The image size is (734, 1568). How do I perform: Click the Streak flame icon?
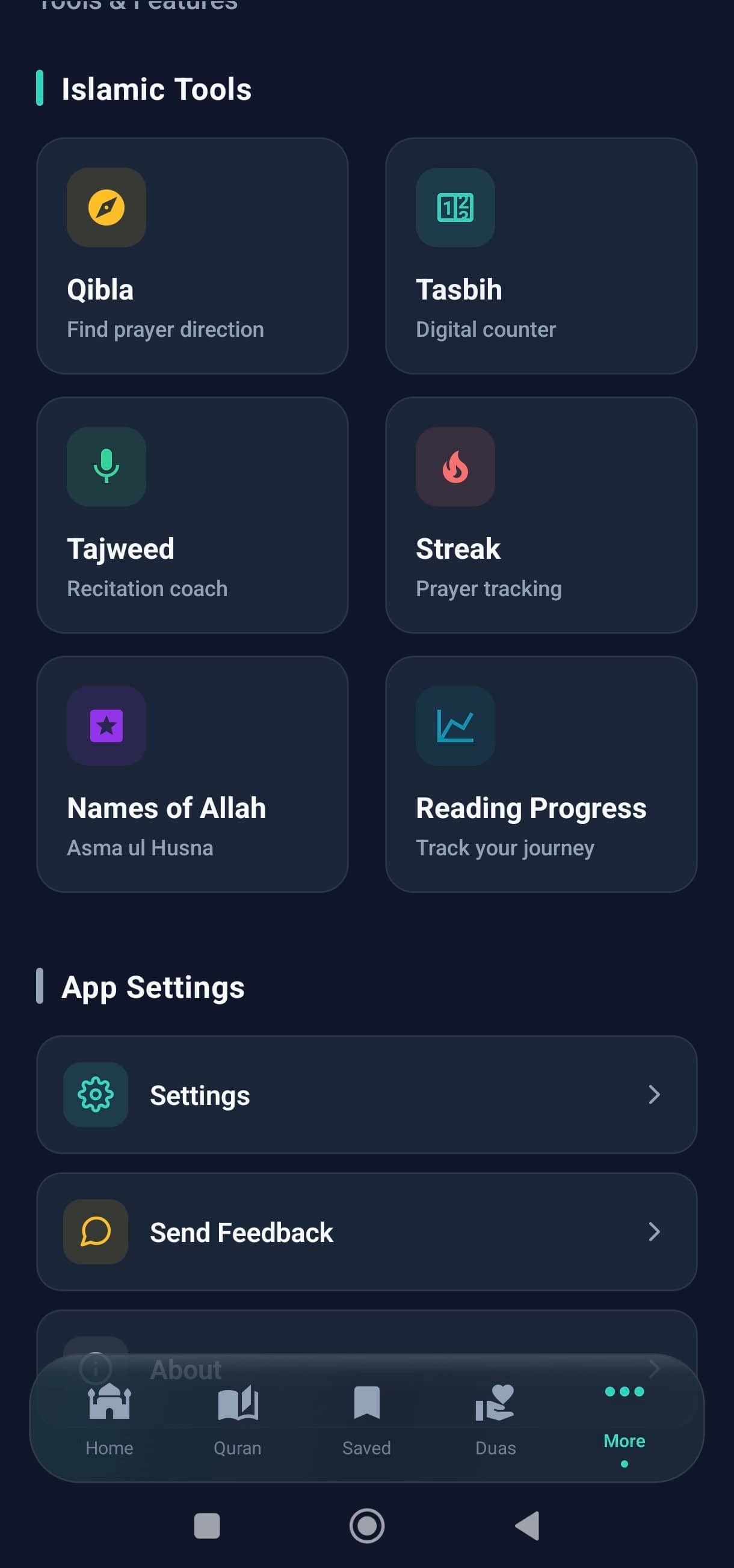click(x=455, y=466)
